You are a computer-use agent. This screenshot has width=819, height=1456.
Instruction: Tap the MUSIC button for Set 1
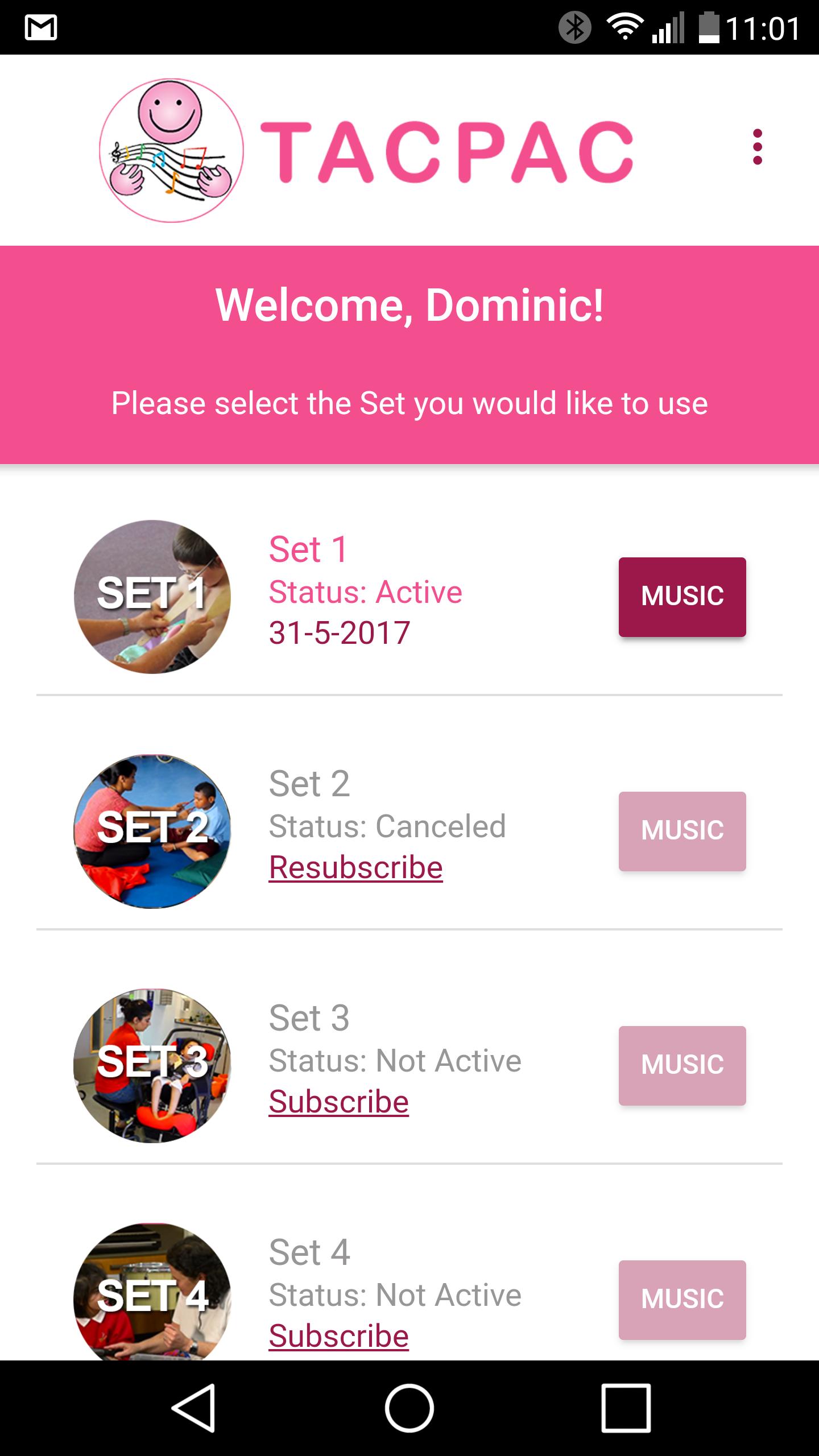[682, 597]
